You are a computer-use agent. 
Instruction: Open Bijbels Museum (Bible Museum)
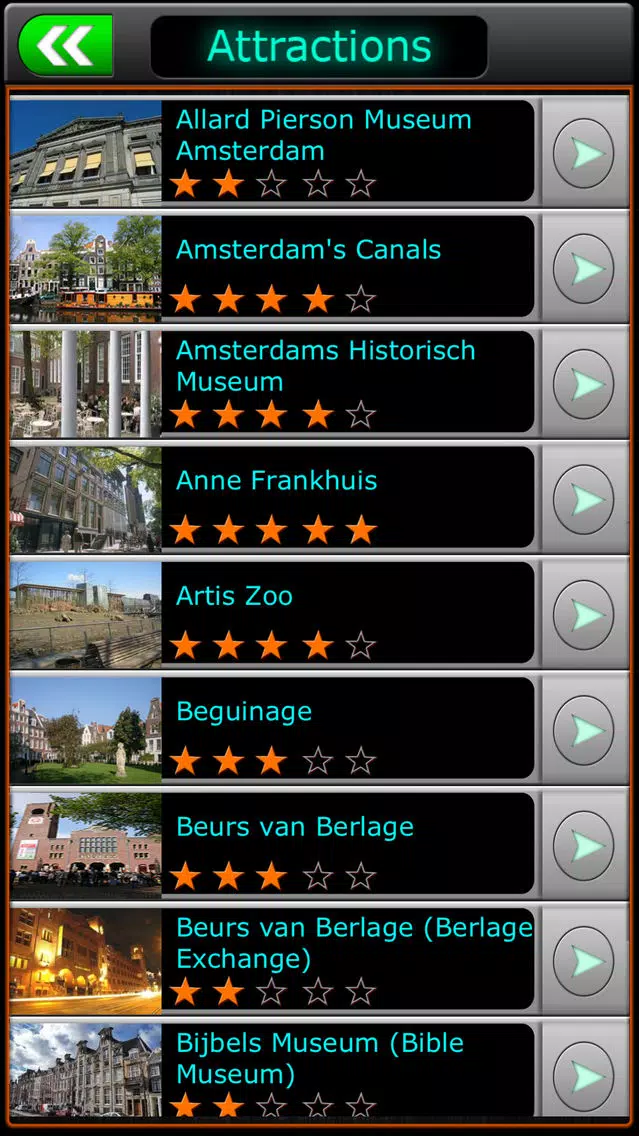tap(319, 1069)
